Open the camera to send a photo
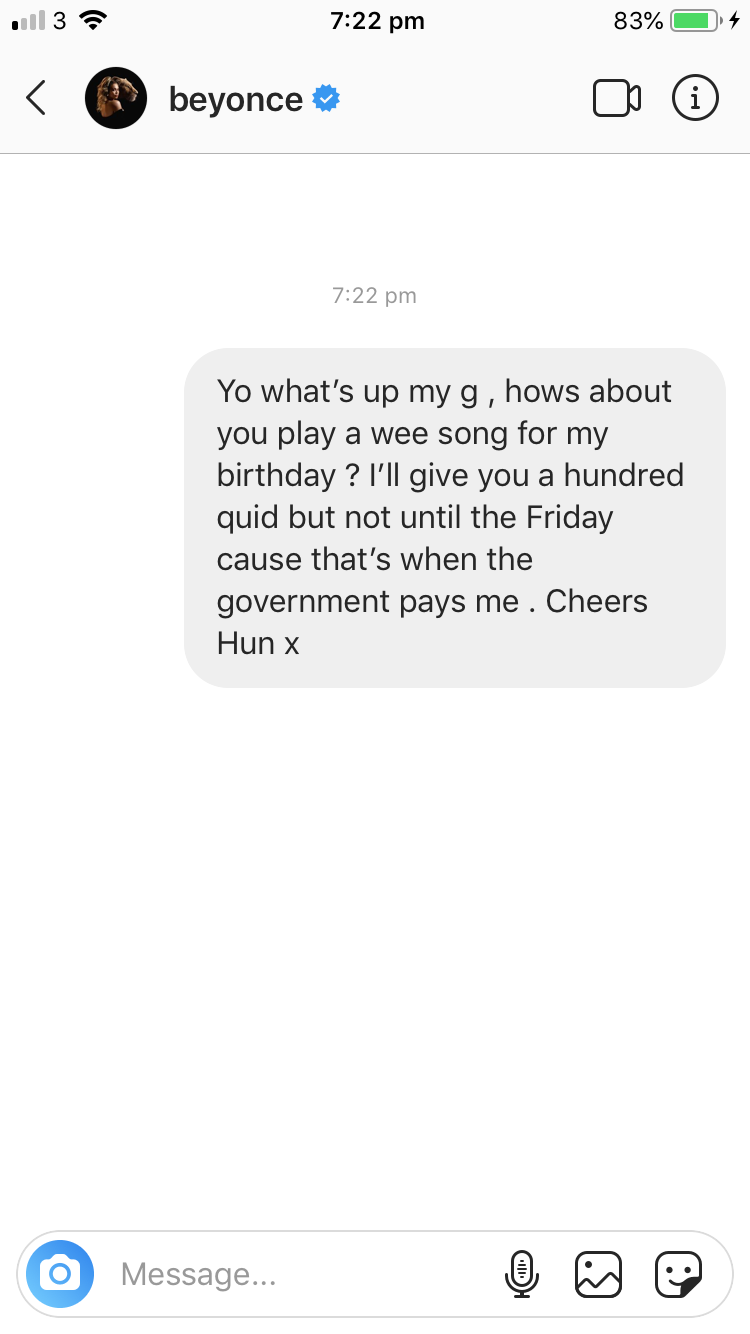Image resolution: width=750 pixels, height=1334 pixels. click(60, 1274)
